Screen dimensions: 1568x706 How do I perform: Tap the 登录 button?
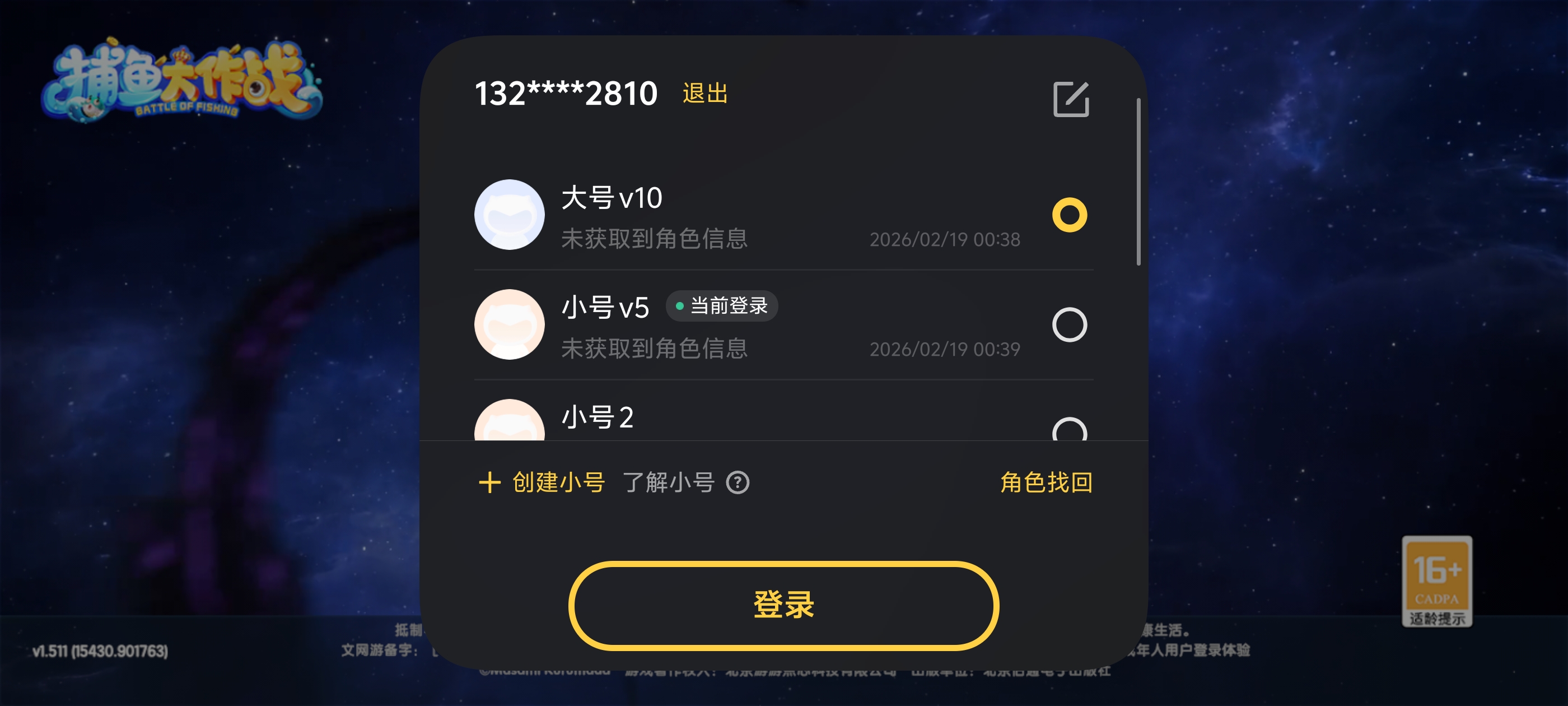pyautogui.click(x=783, y=605)
